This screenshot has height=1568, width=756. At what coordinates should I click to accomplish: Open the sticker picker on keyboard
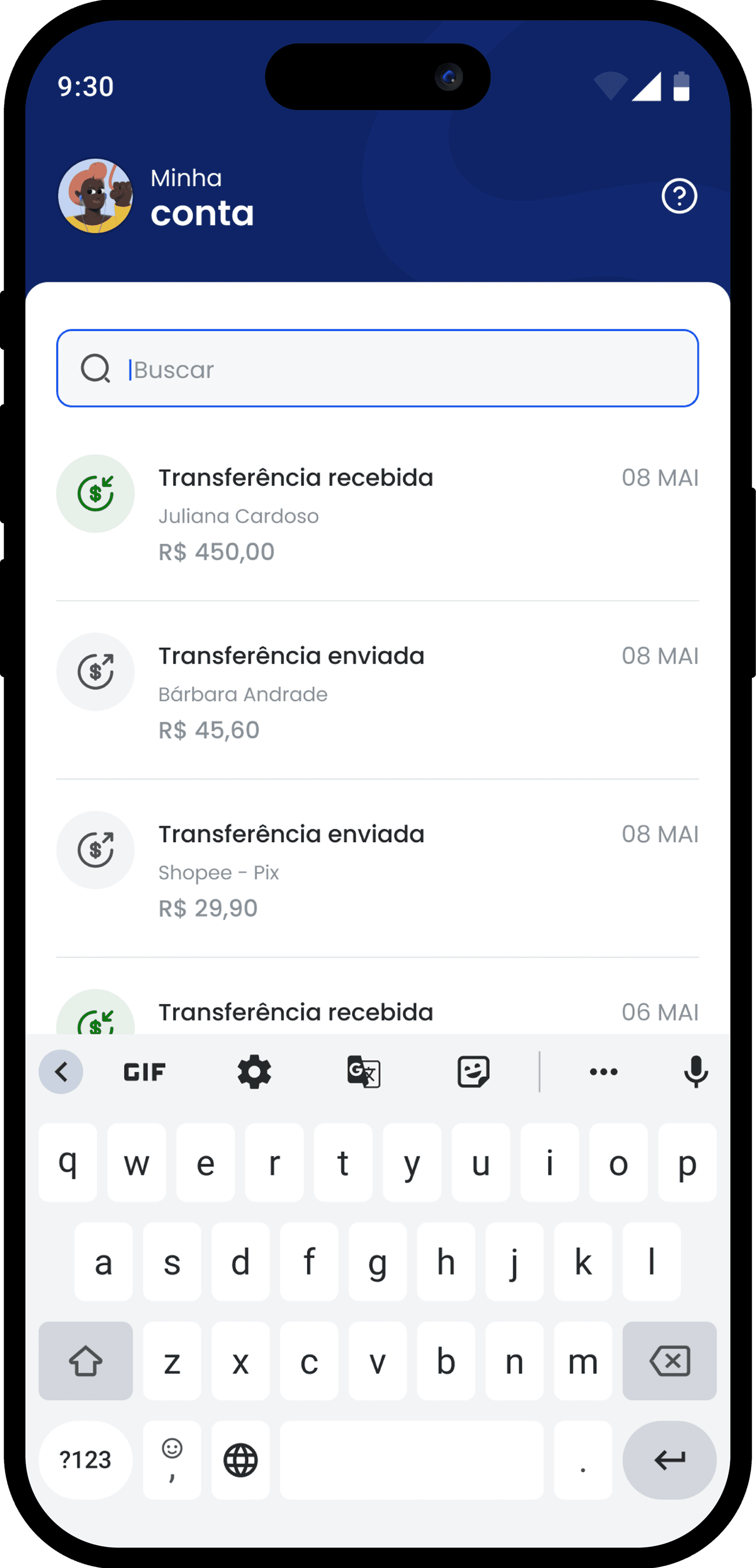click(473, 1071)
